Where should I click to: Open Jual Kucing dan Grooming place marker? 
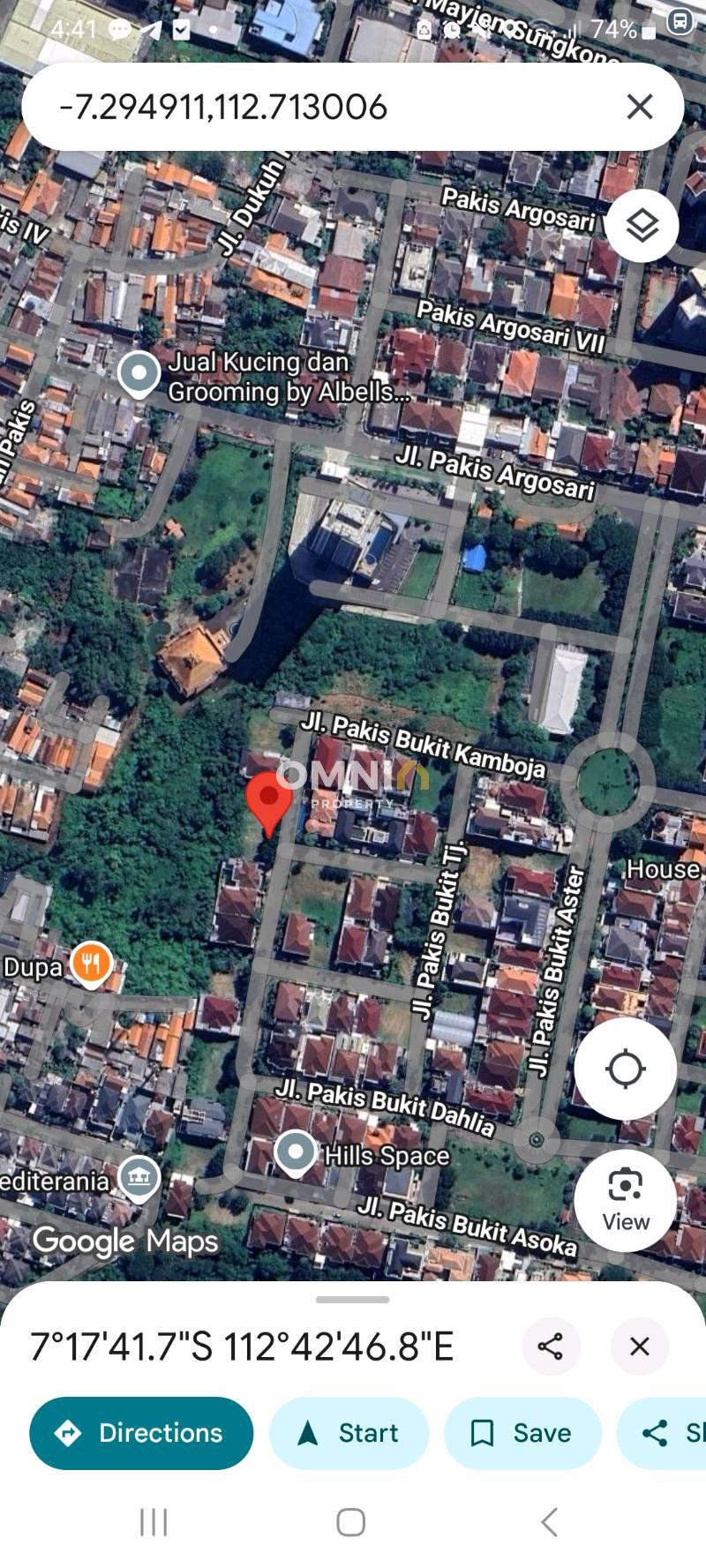(139, 374)
